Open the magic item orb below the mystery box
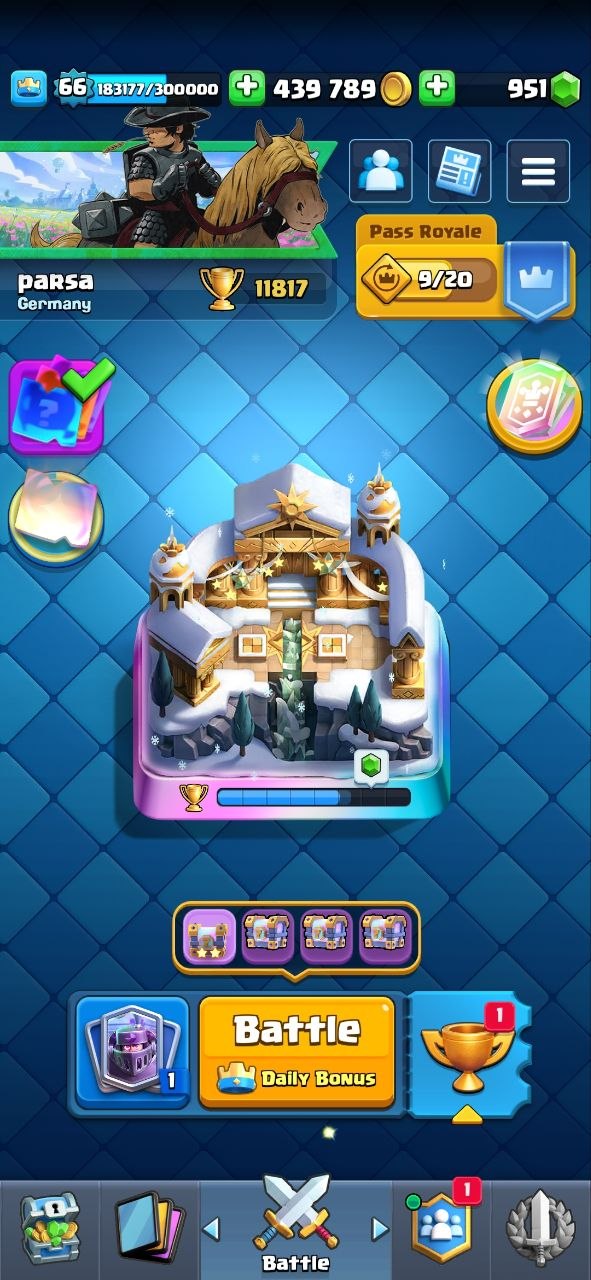Viewport: 591px width, 1280px height. pyautogui.click(x=55, y=517)
